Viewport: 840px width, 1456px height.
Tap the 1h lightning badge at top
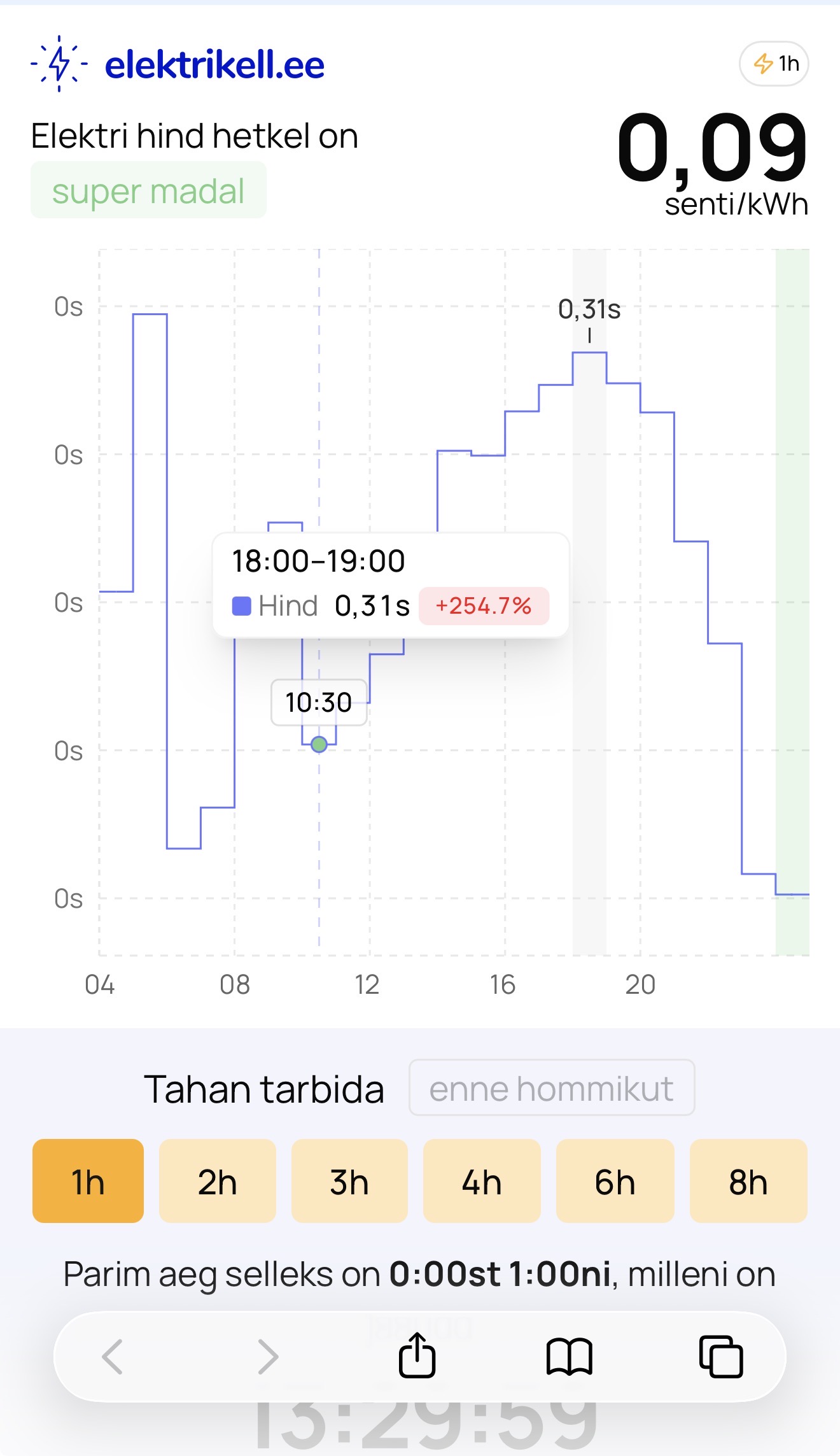click(774, 64)
